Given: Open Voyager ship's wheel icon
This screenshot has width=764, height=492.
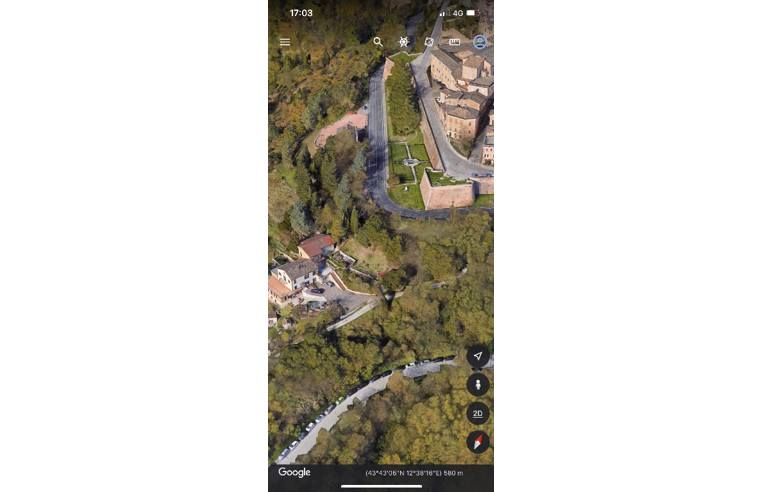Looking at the screenshot, I should [404, 42].
